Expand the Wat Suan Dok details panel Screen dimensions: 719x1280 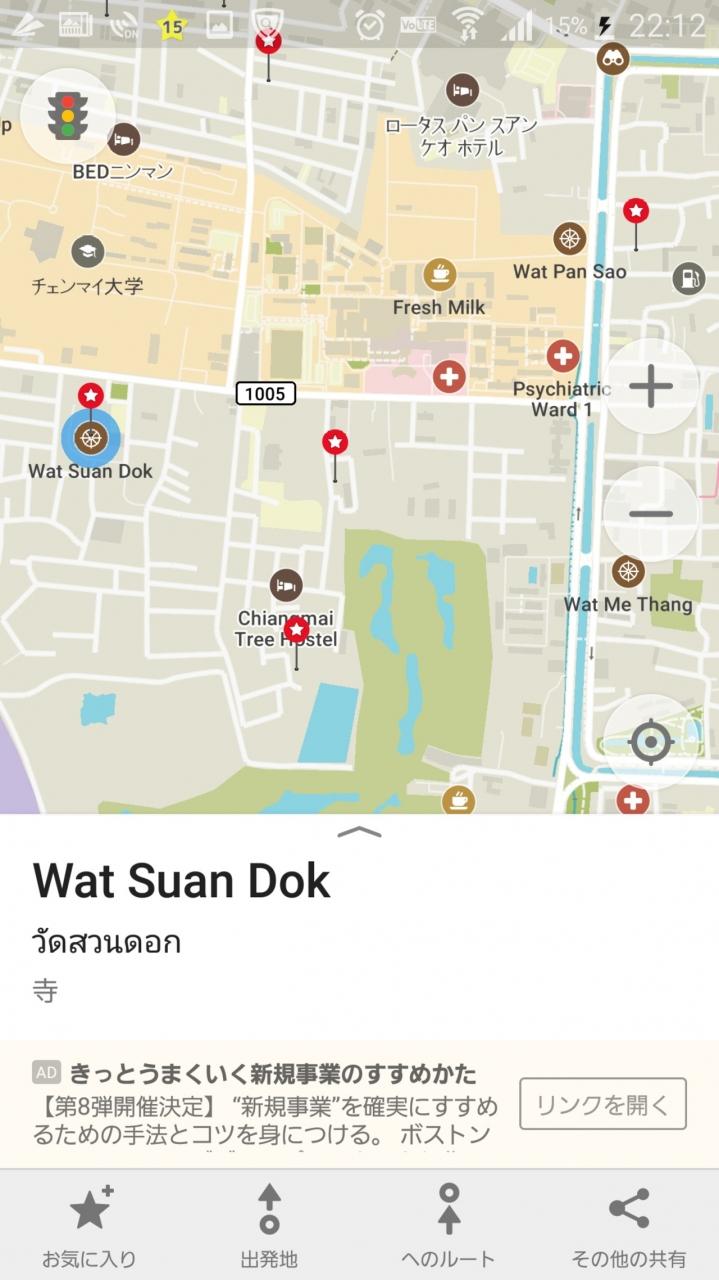(x=360, y=832)
